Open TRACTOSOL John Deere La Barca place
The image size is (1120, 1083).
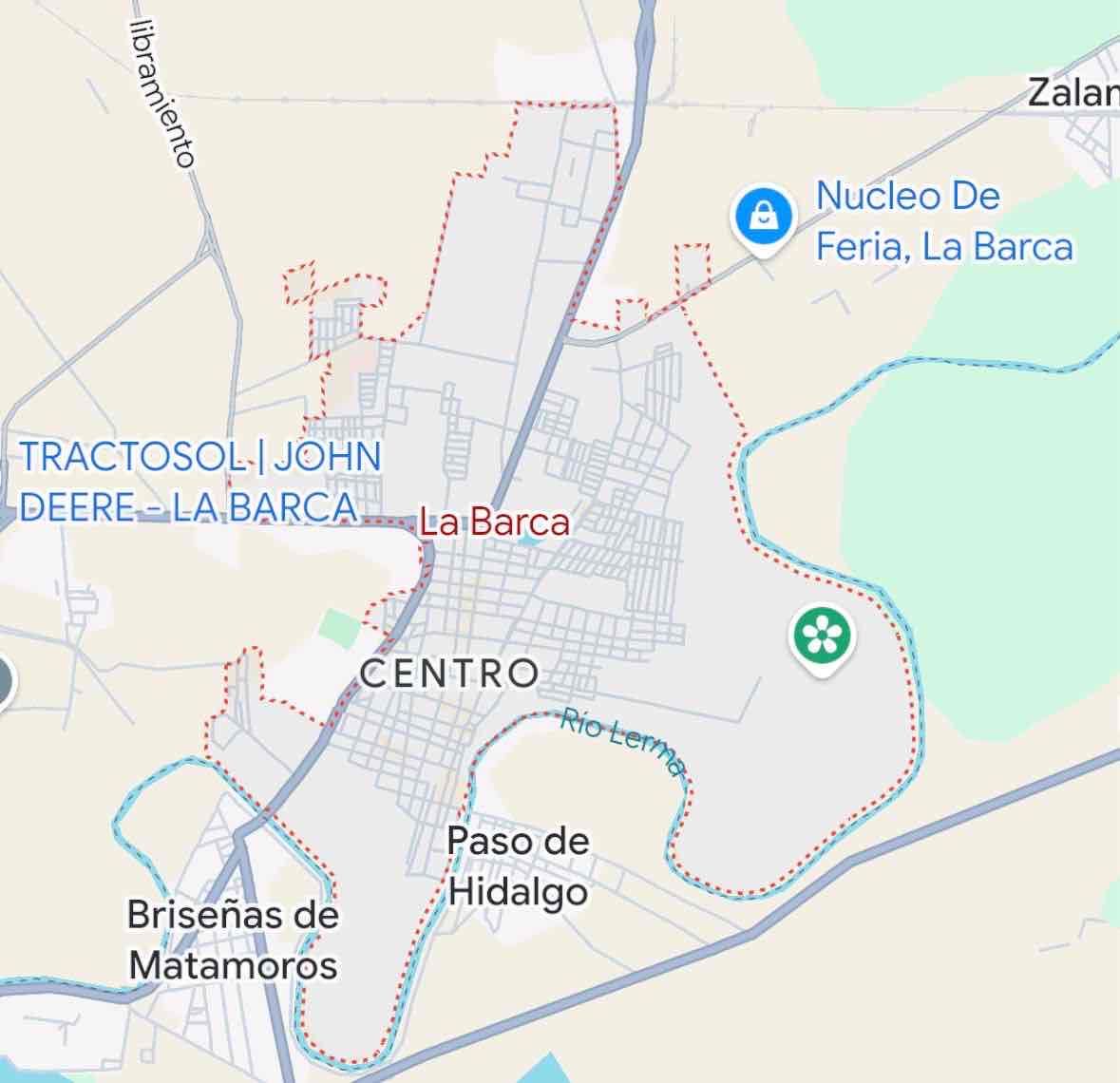pos(199,482)
